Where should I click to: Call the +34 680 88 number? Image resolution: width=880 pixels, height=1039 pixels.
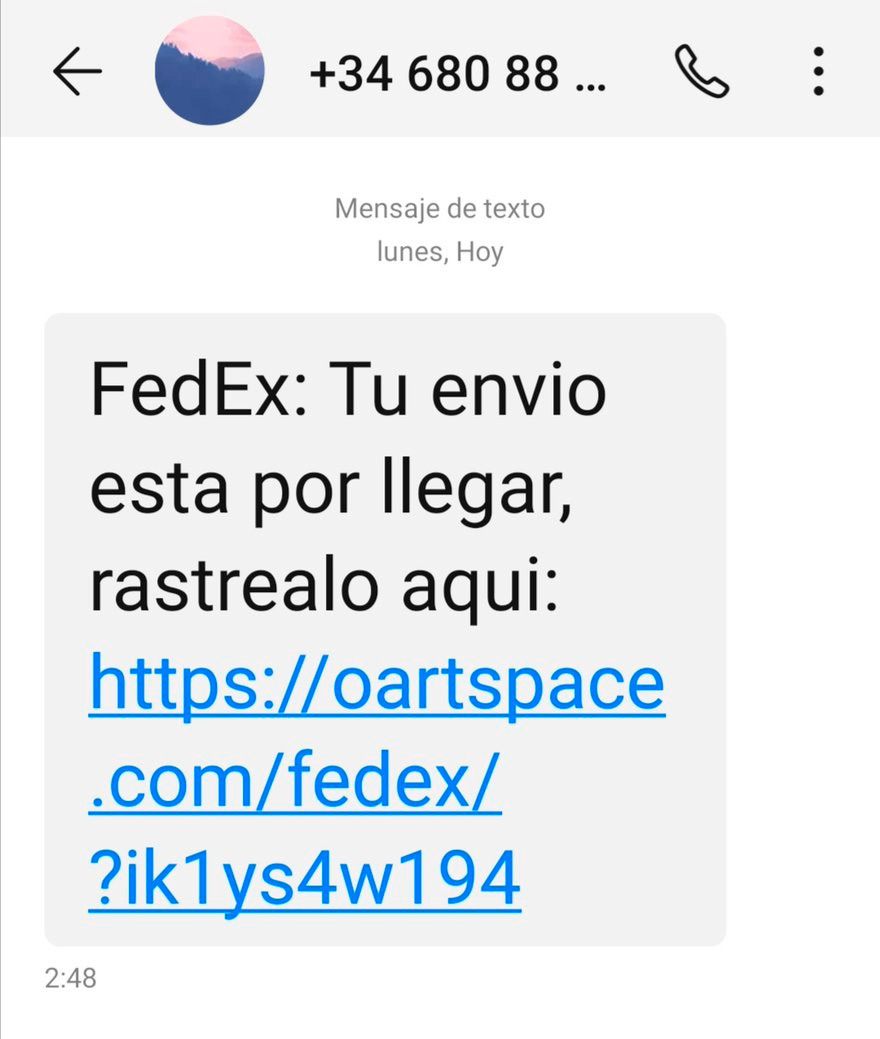click(702, 72)
